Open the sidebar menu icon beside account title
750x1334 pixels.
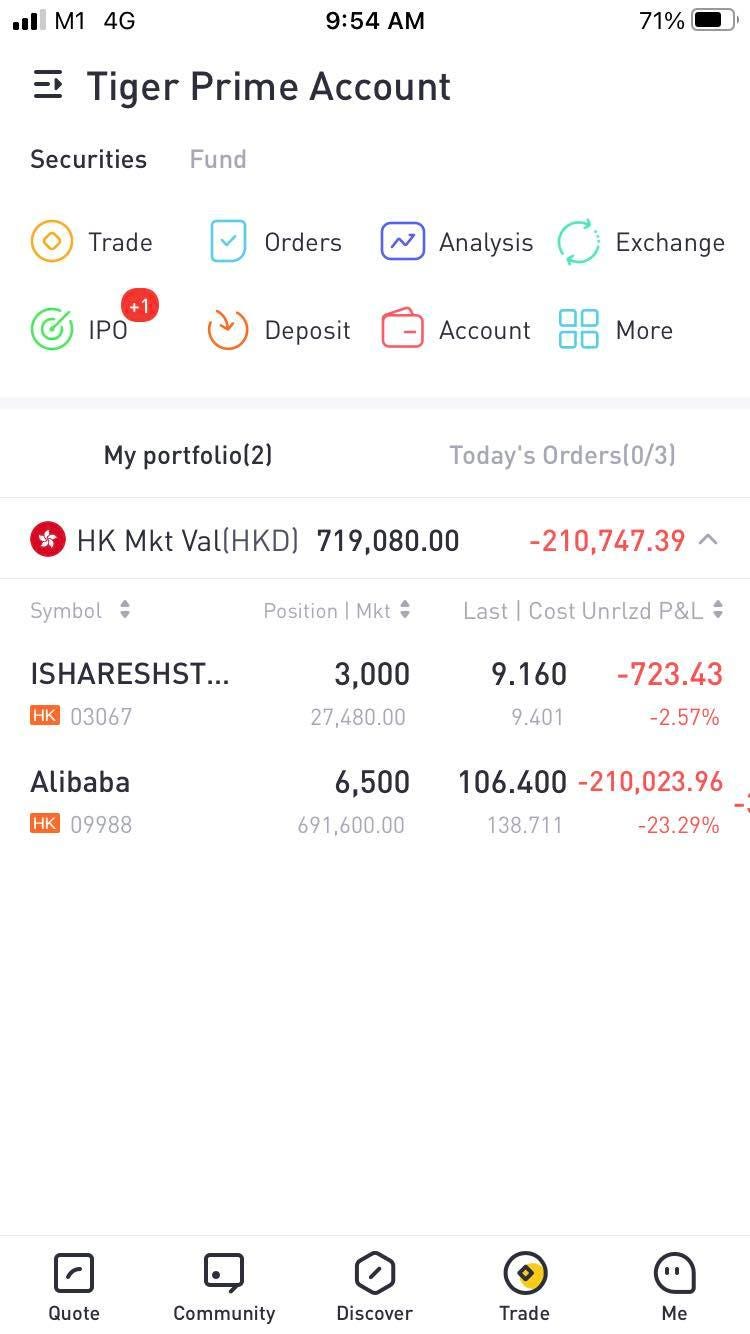tap(47, 87)
